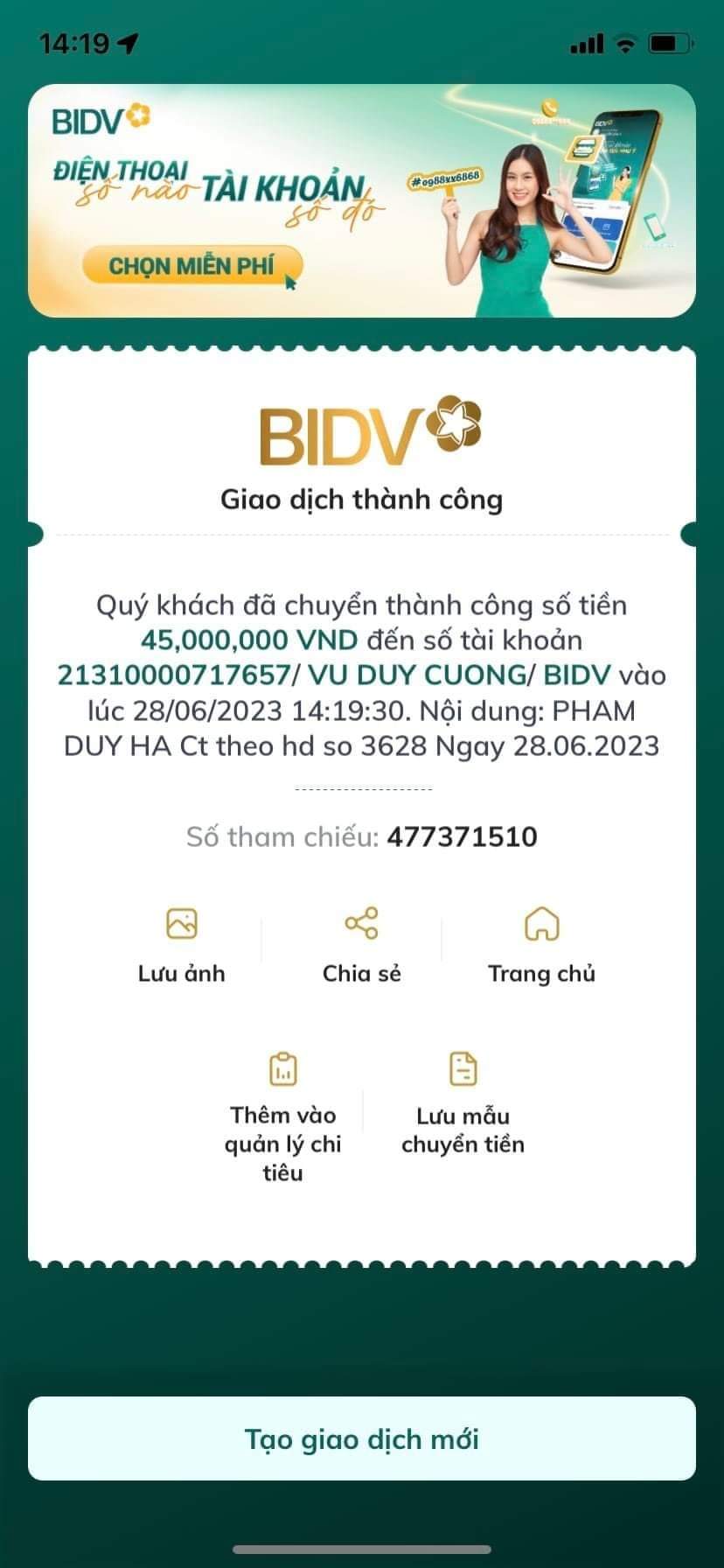Tap the Chọn miễn phí promo banner
724x1568 pixels.
click(x=192, y=265)
